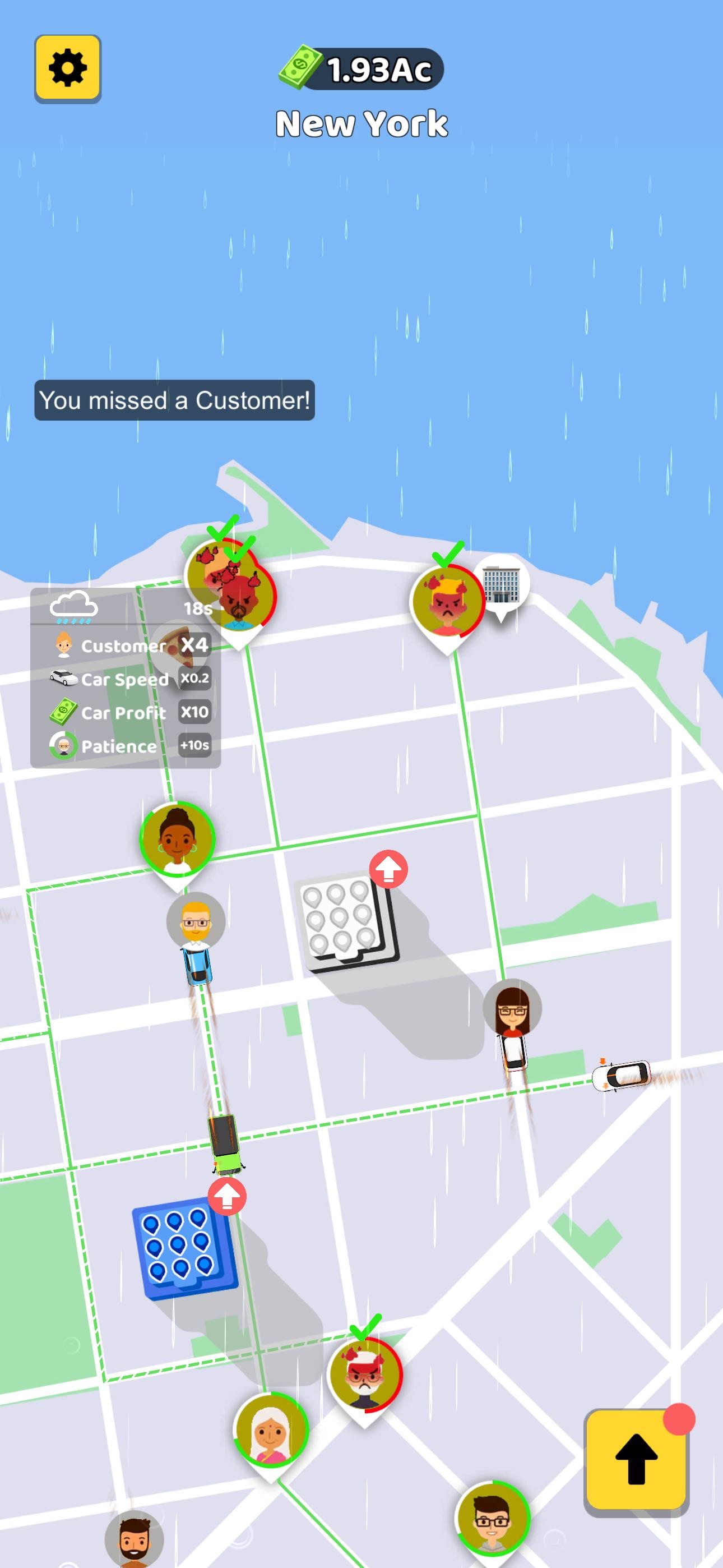The image size is (723, 1568).
Task: Open the upgrades arrow button
Action: [636, 1460]
